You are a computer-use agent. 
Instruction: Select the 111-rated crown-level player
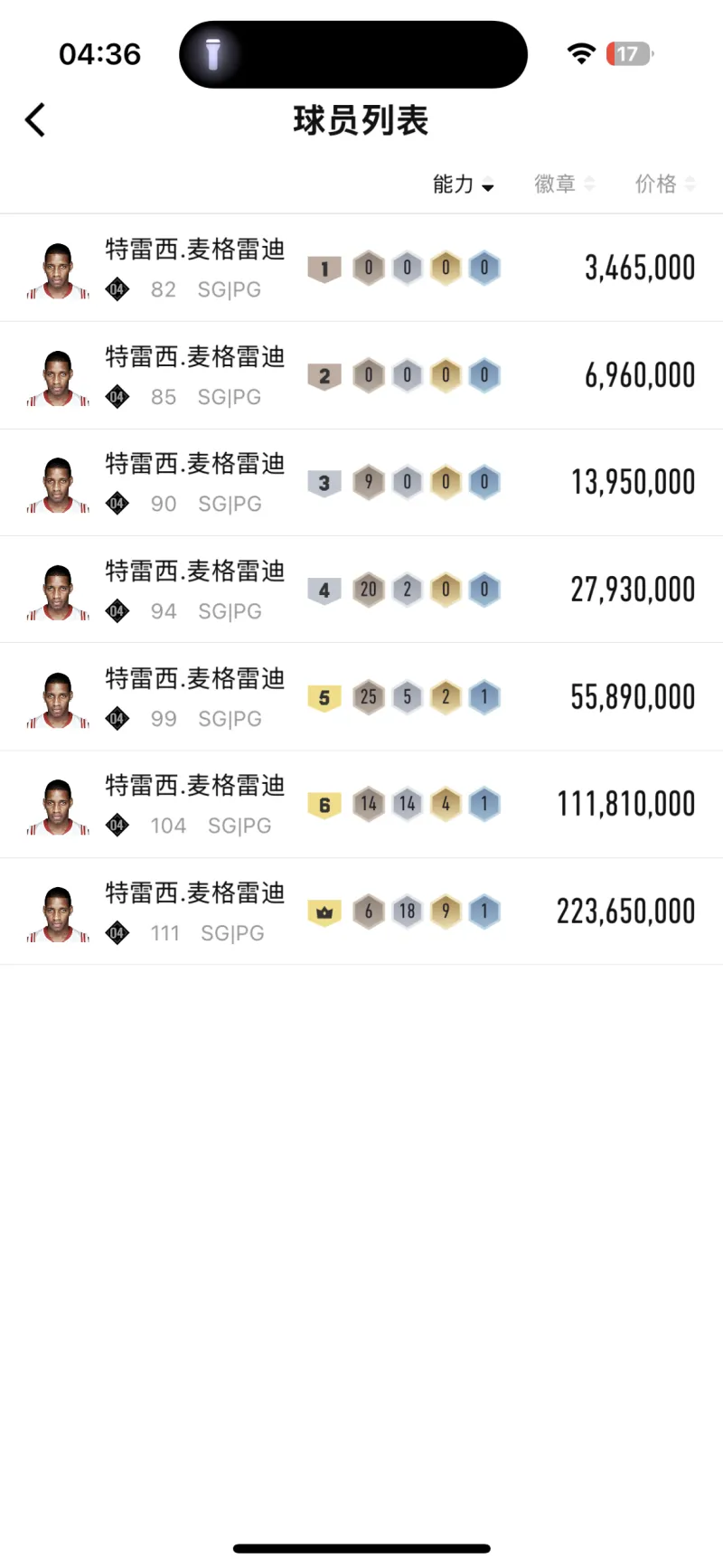pyautogui.click(x=361, y=911)
